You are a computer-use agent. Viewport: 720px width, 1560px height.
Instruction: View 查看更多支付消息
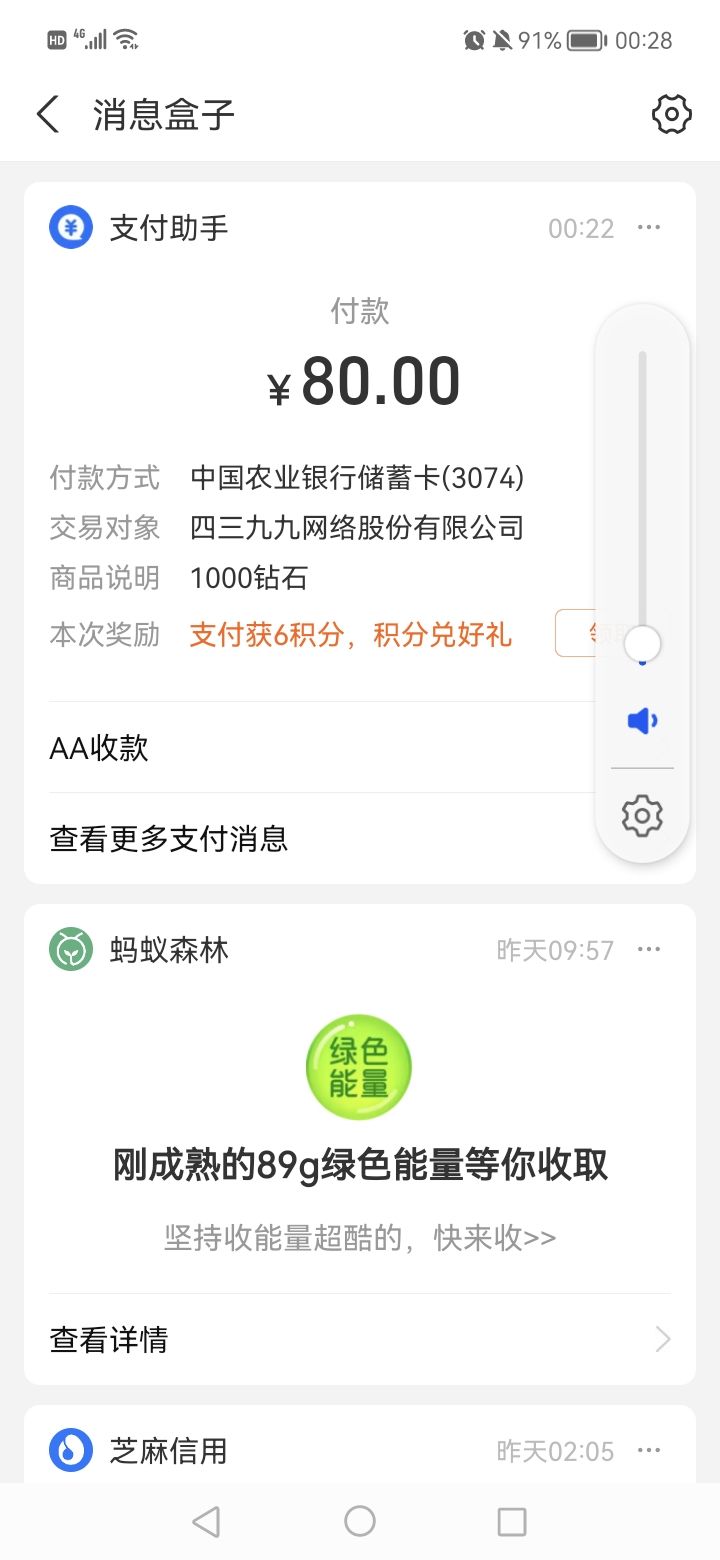tap(300, 838)
